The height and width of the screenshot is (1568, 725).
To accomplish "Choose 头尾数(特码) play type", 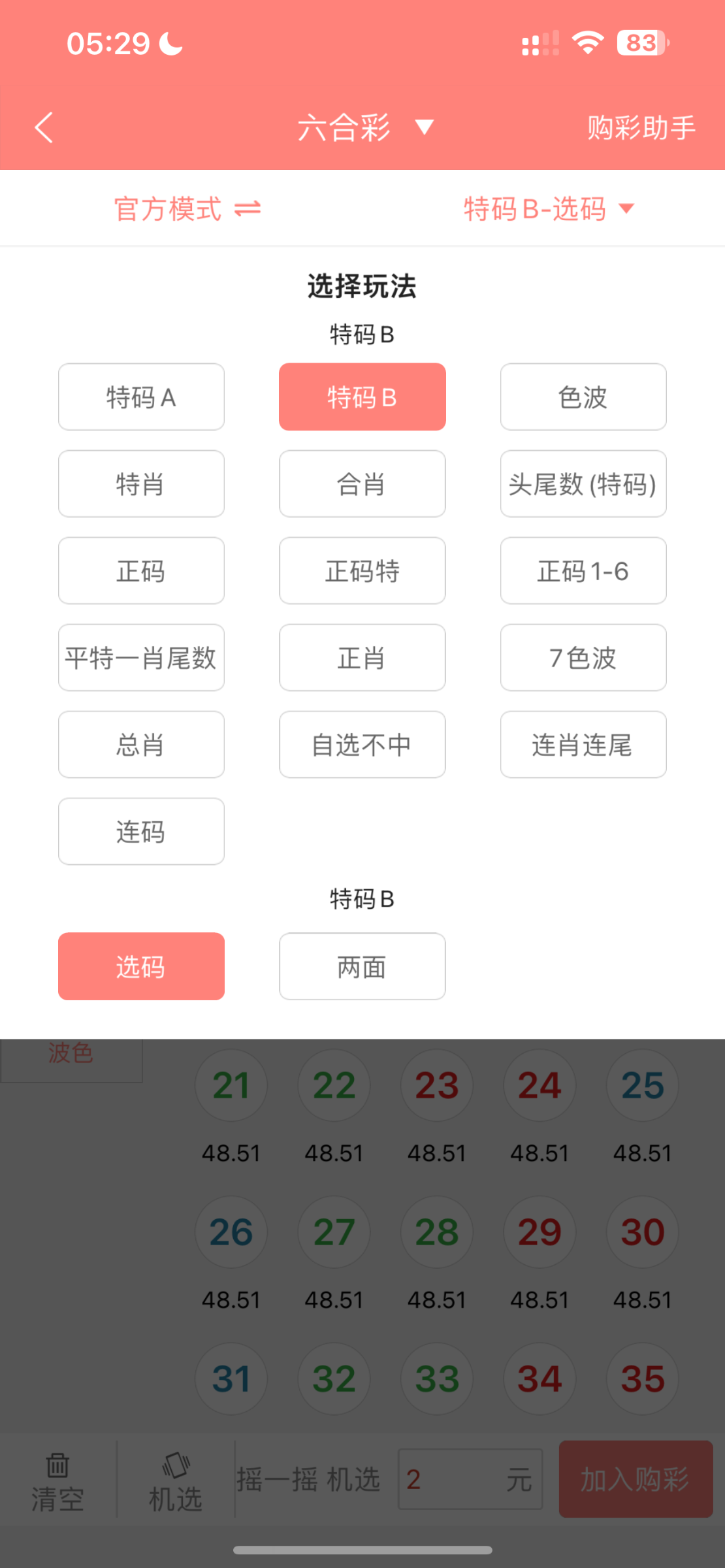I will pos(583,484).
